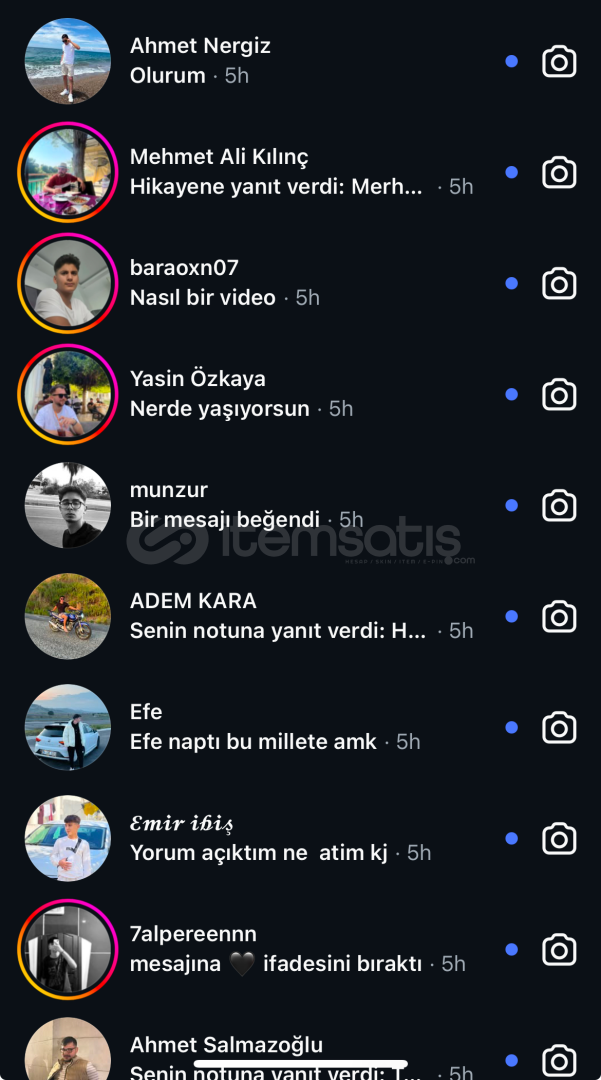Open the chat with Efe

click(x=300, y=727)
